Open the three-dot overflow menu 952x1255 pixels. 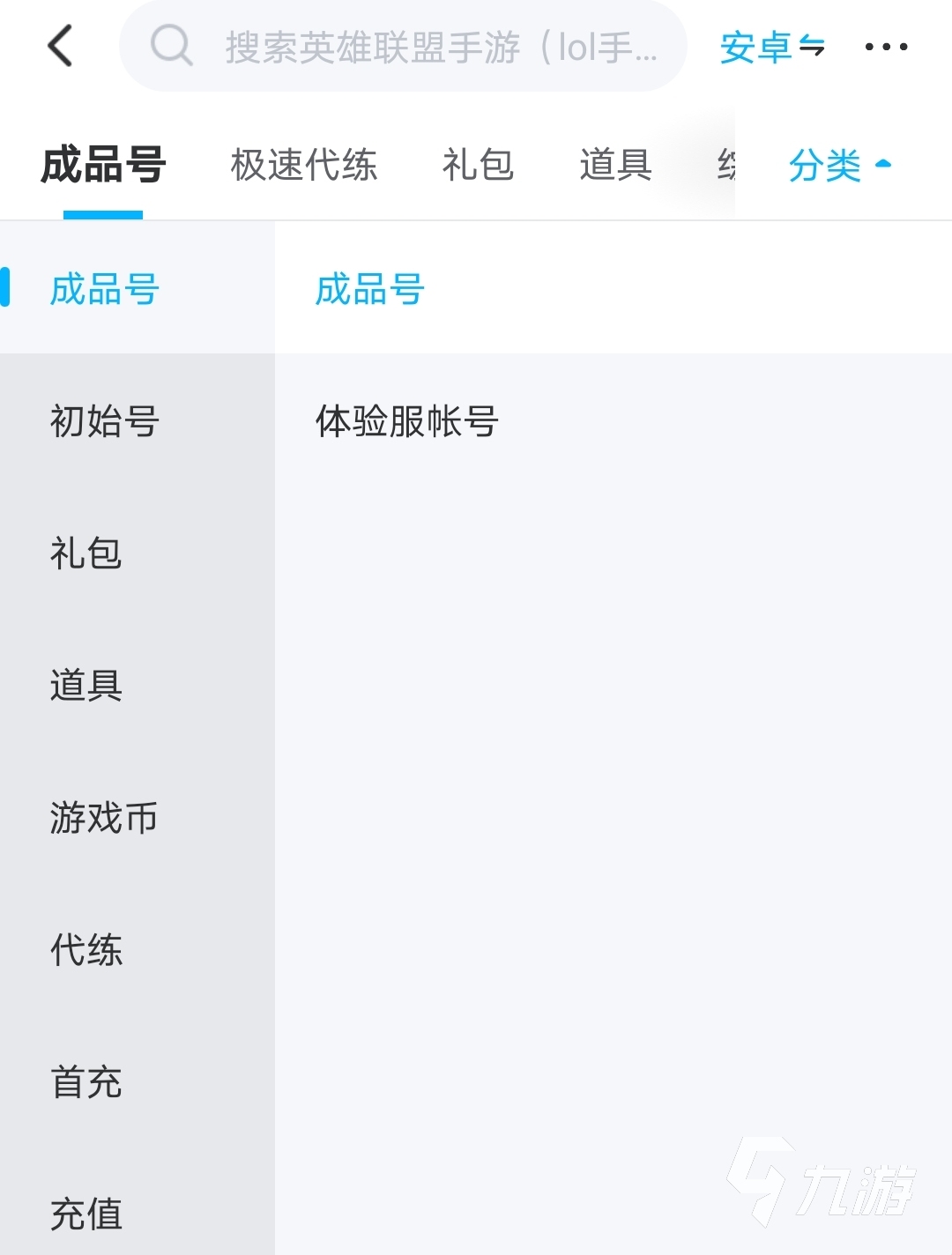[x=886, y=47]
